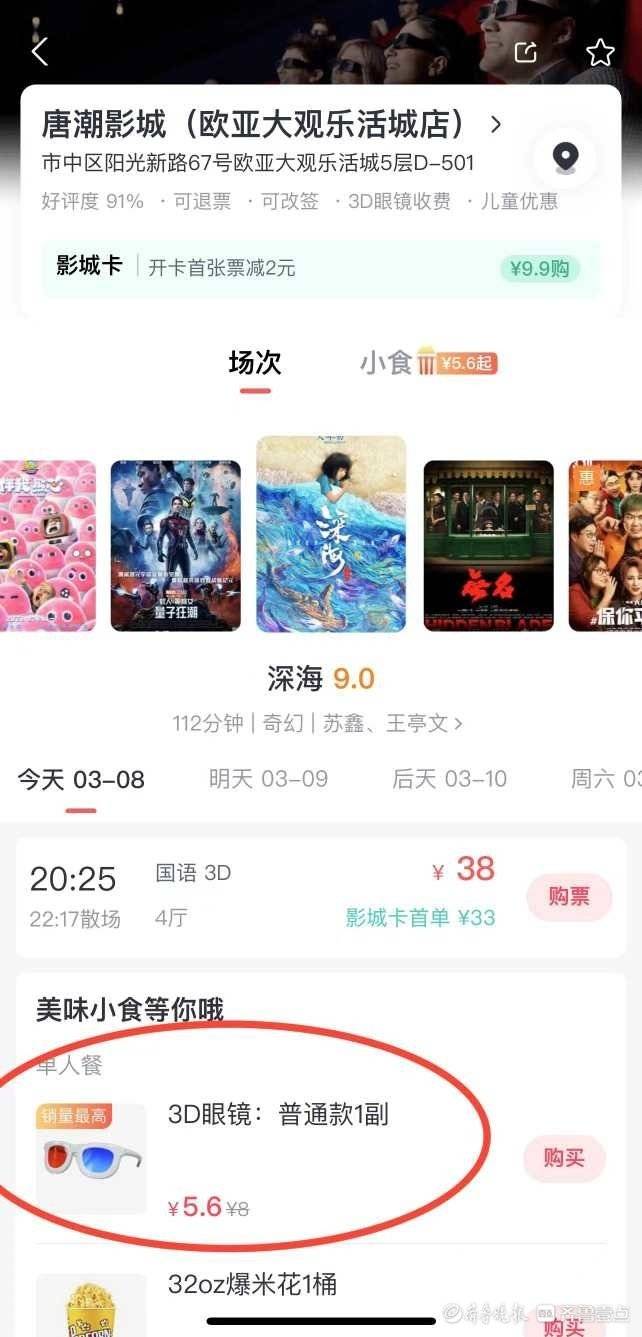
Task: Tap 购票 for the 20:25 showing
Action: [568, 897]
